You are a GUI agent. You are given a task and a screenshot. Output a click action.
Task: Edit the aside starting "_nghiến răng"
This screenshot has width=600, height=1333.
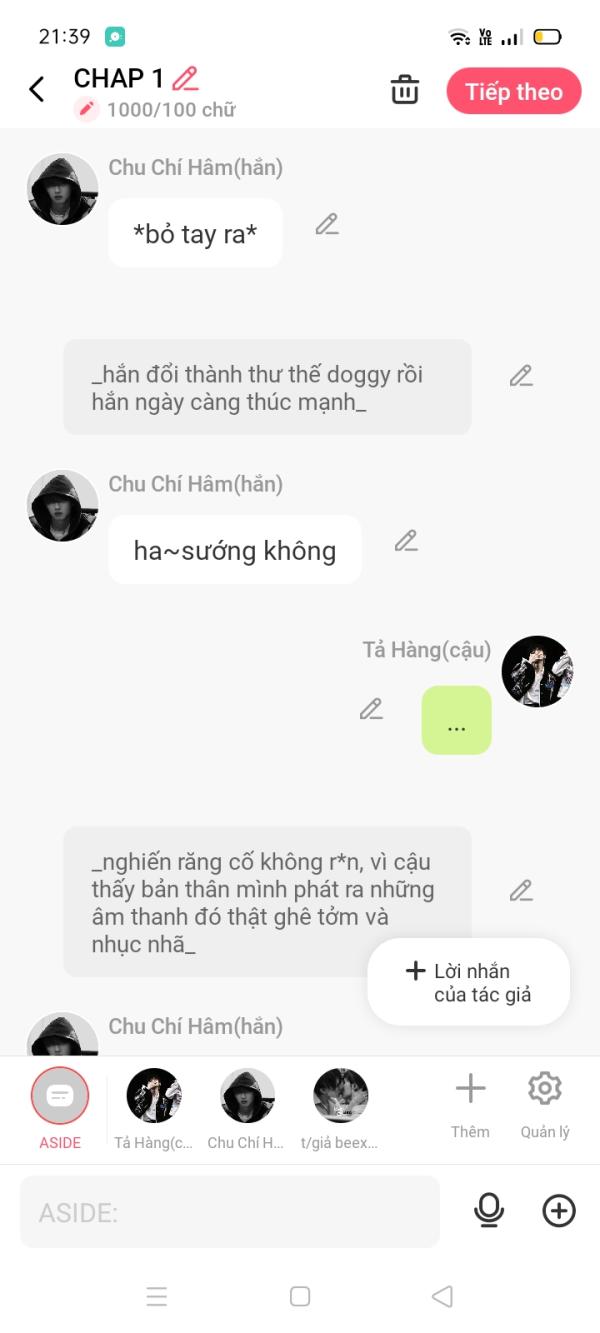pyautogui.click(x=521, y=890)
